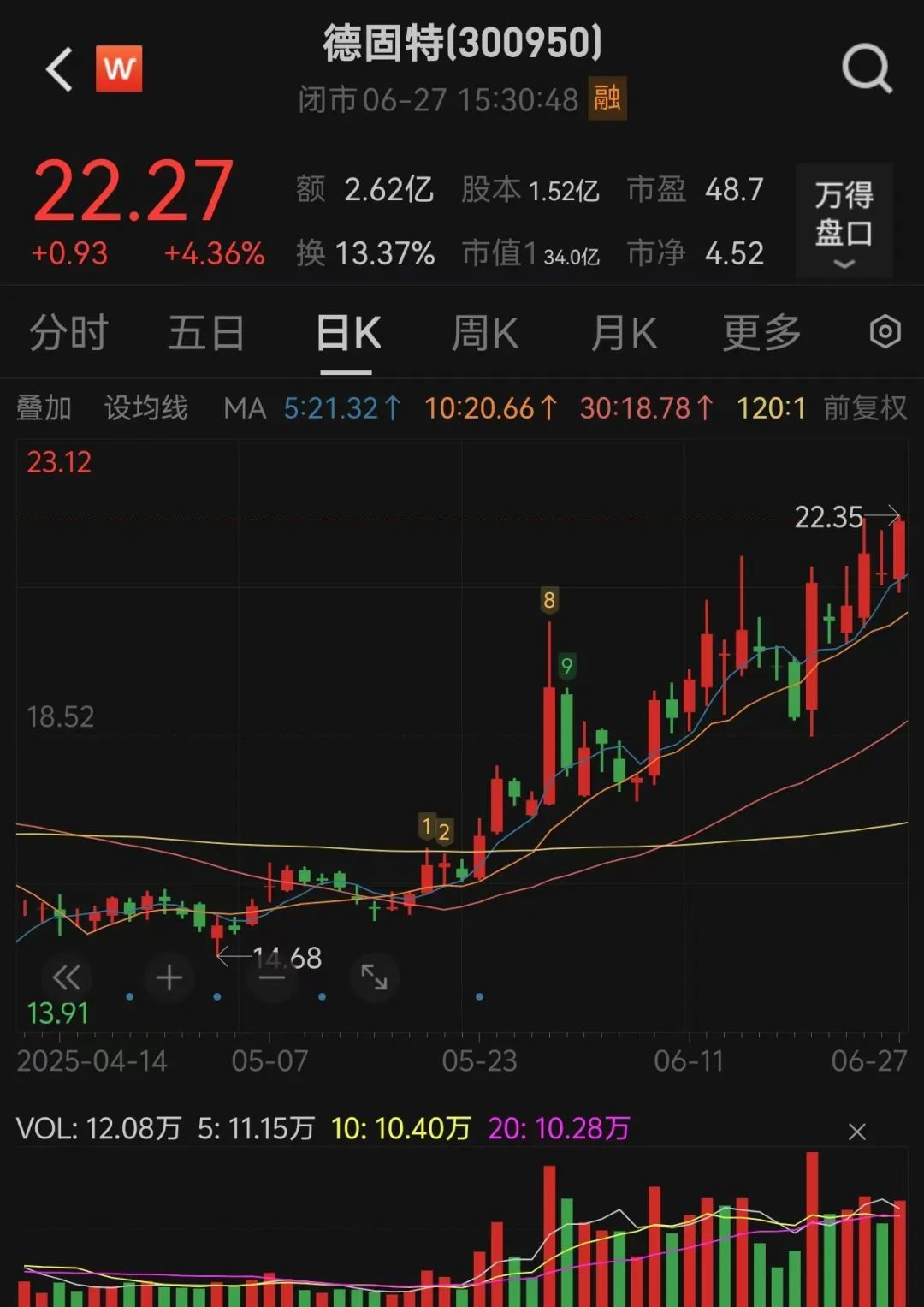Tap the red W icon beside back arrow
The width and height of the screenshot is (924, 1307).
119,68
